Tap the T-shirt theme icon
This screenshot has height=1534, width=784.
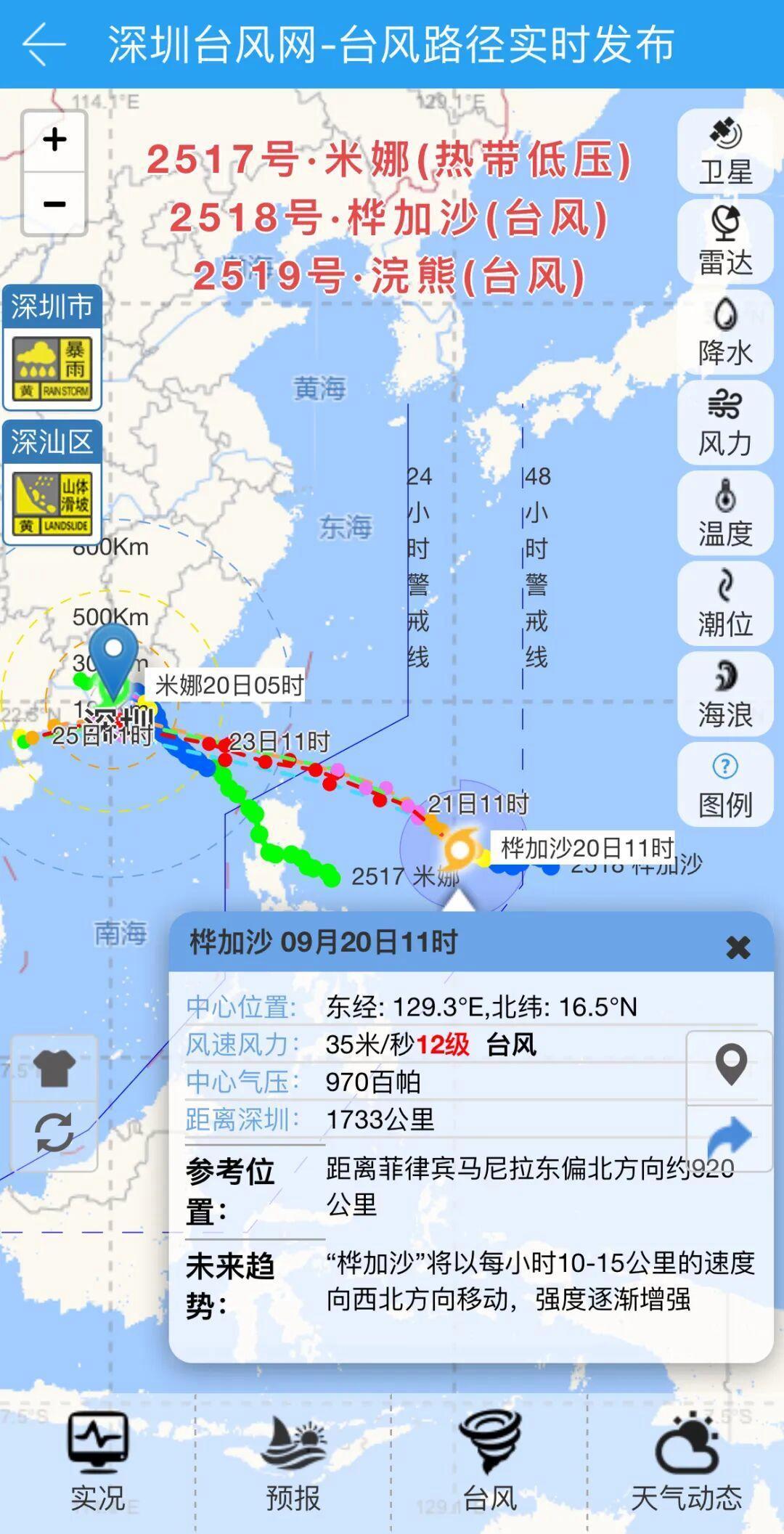point(54,1068)
